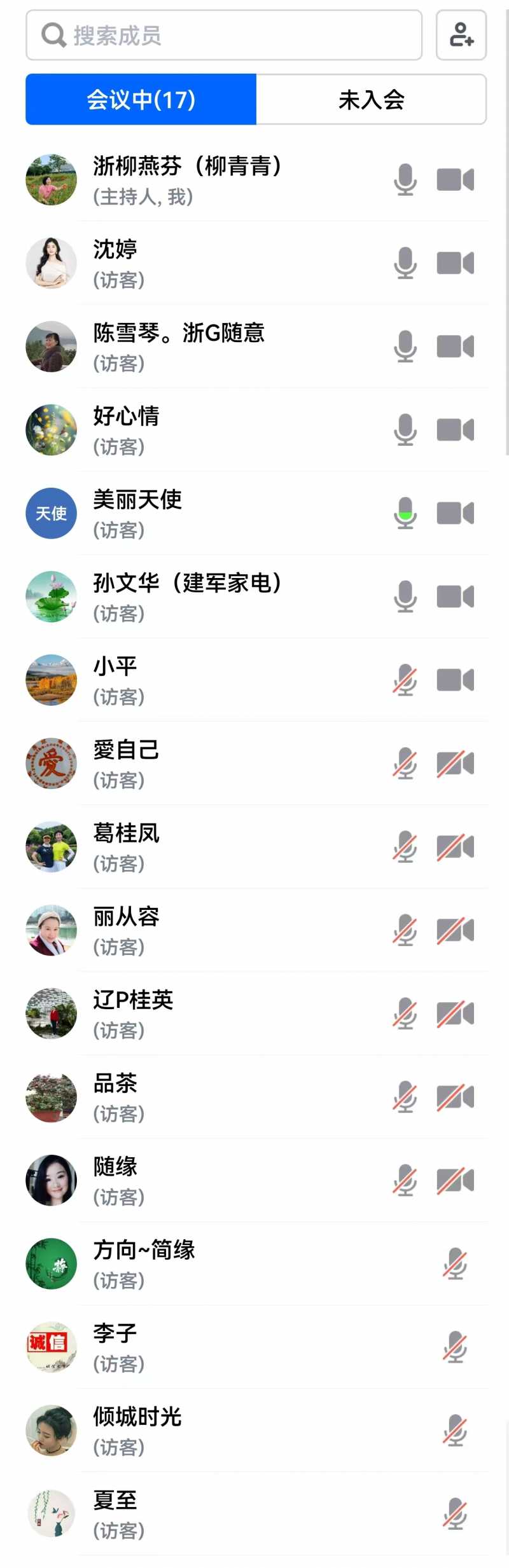Request 愛自己 to turn on camera
Viewport: 509px width, 1568px height.
point(456,764)
